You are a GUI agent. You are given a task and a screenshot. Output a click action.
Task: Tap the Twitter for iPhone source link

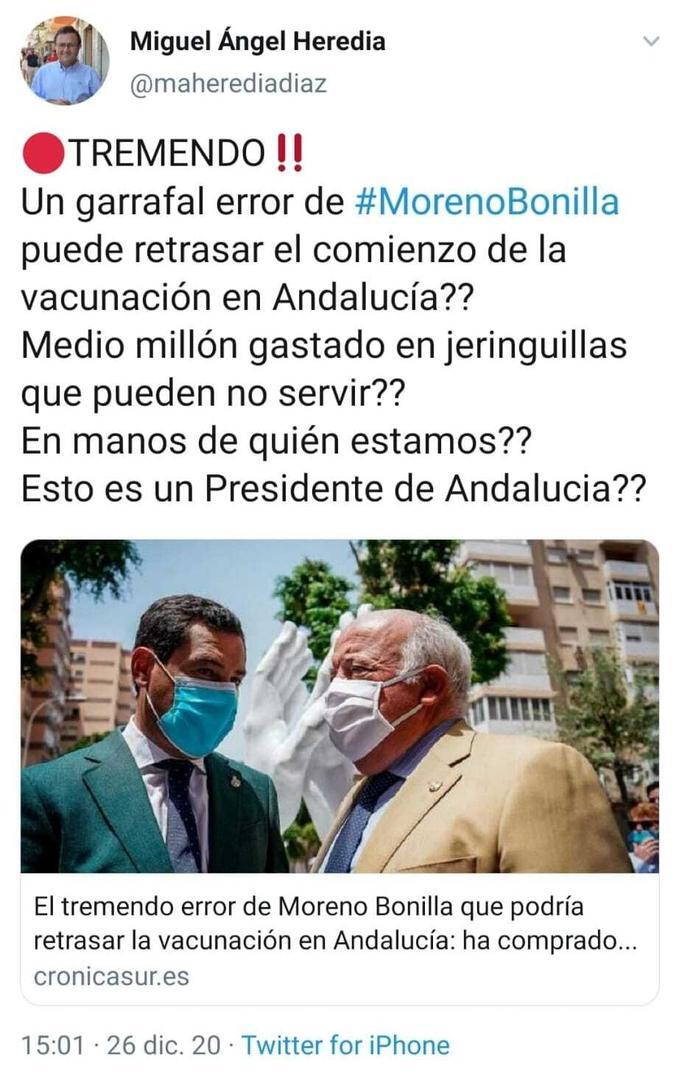(345, 1046)
